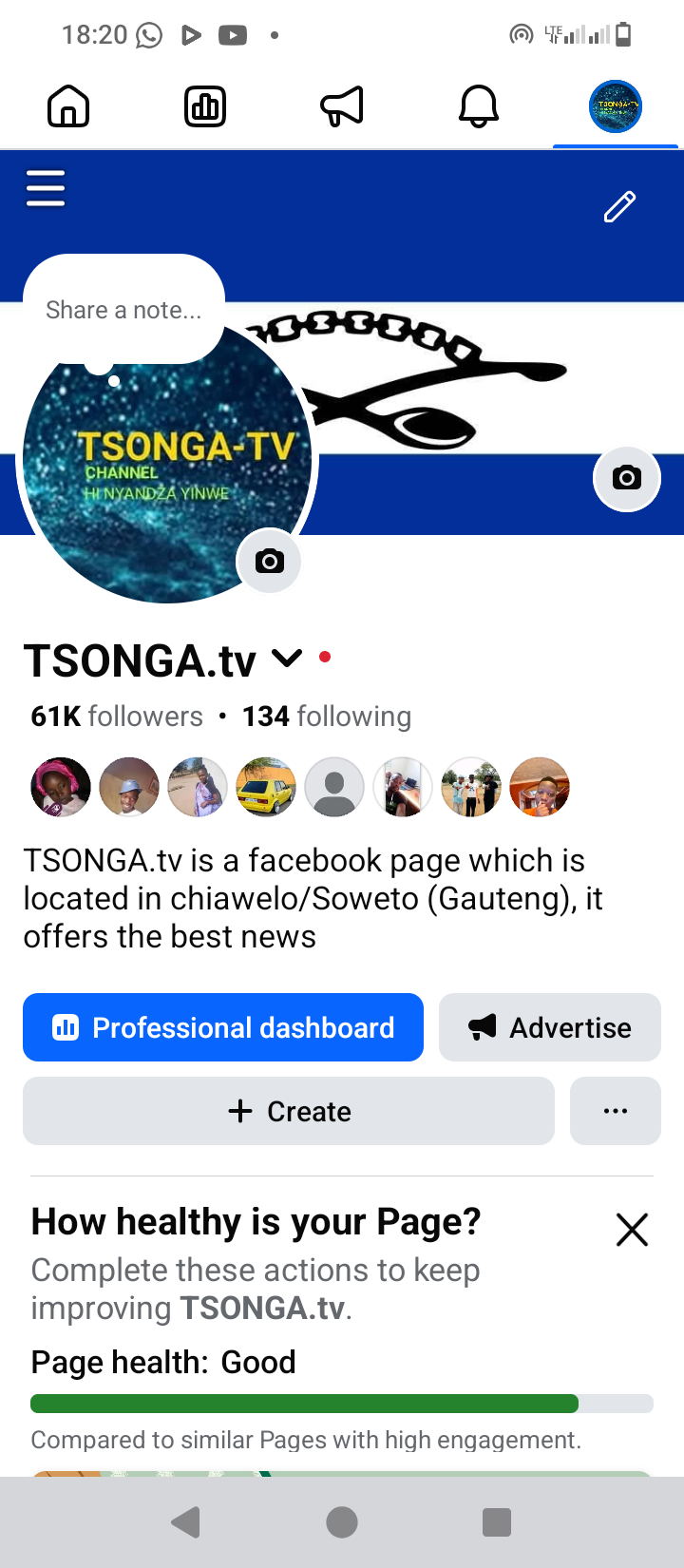Open the notifications bell

tap(479, 106)
